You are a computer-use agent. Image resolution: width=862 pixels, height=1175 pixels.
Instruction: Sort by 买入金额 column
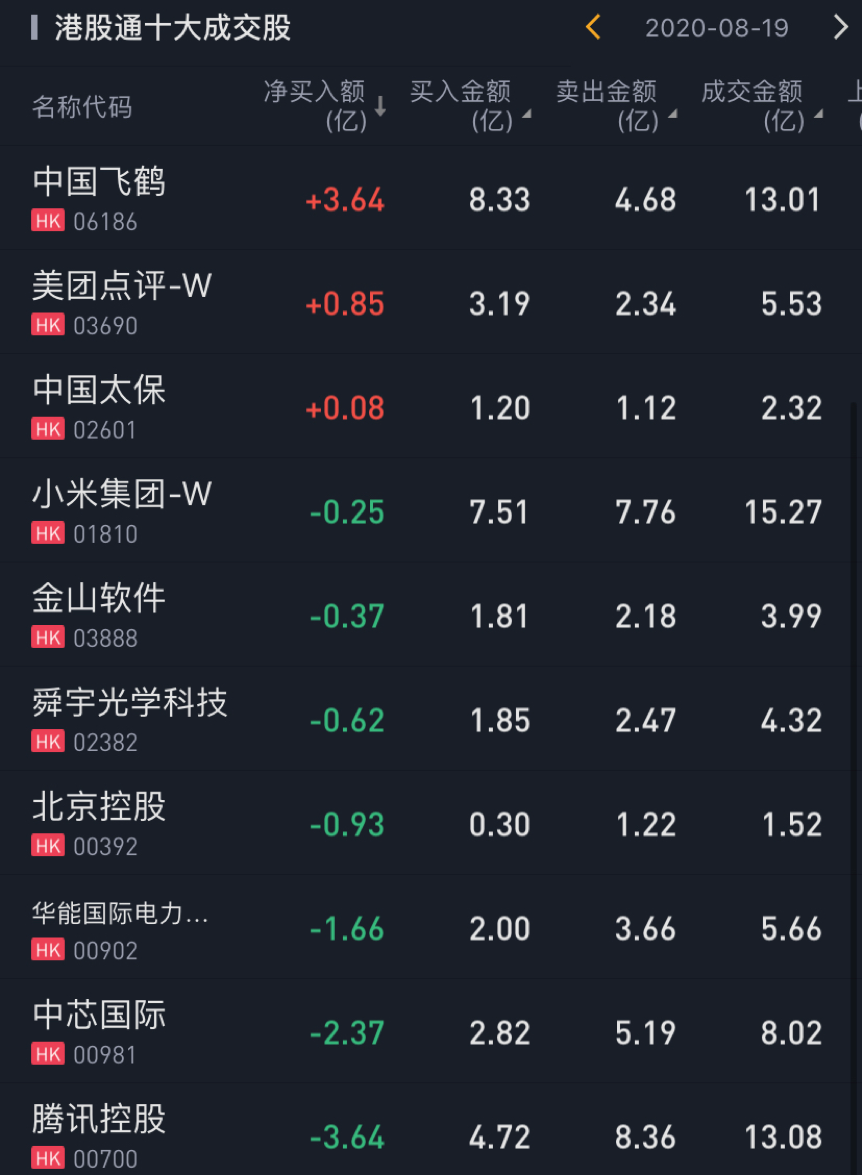point(470,106)
